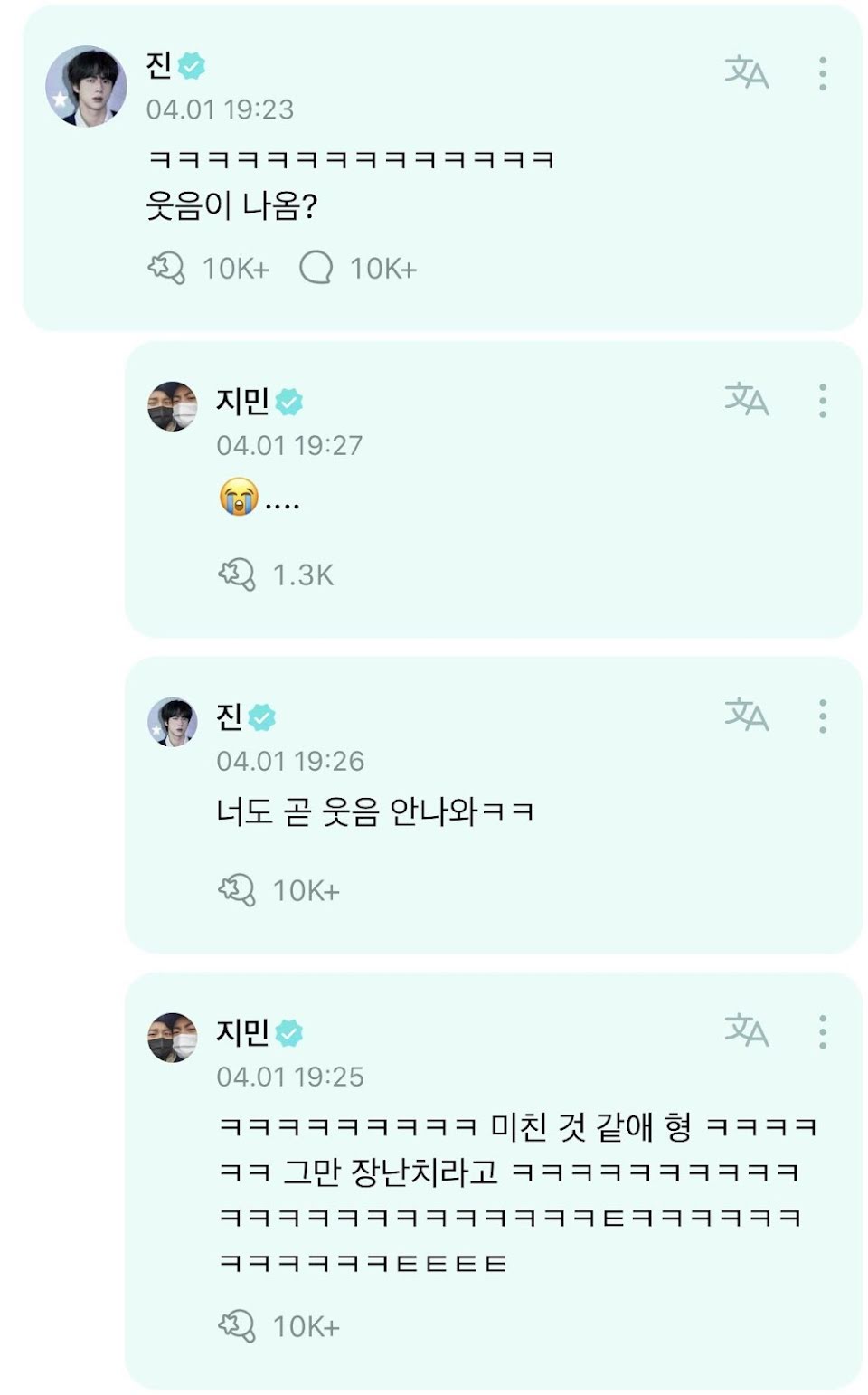Like 지민's reply posted at 19:25
Viewport: 868px width, 1395px height.
237,1326
